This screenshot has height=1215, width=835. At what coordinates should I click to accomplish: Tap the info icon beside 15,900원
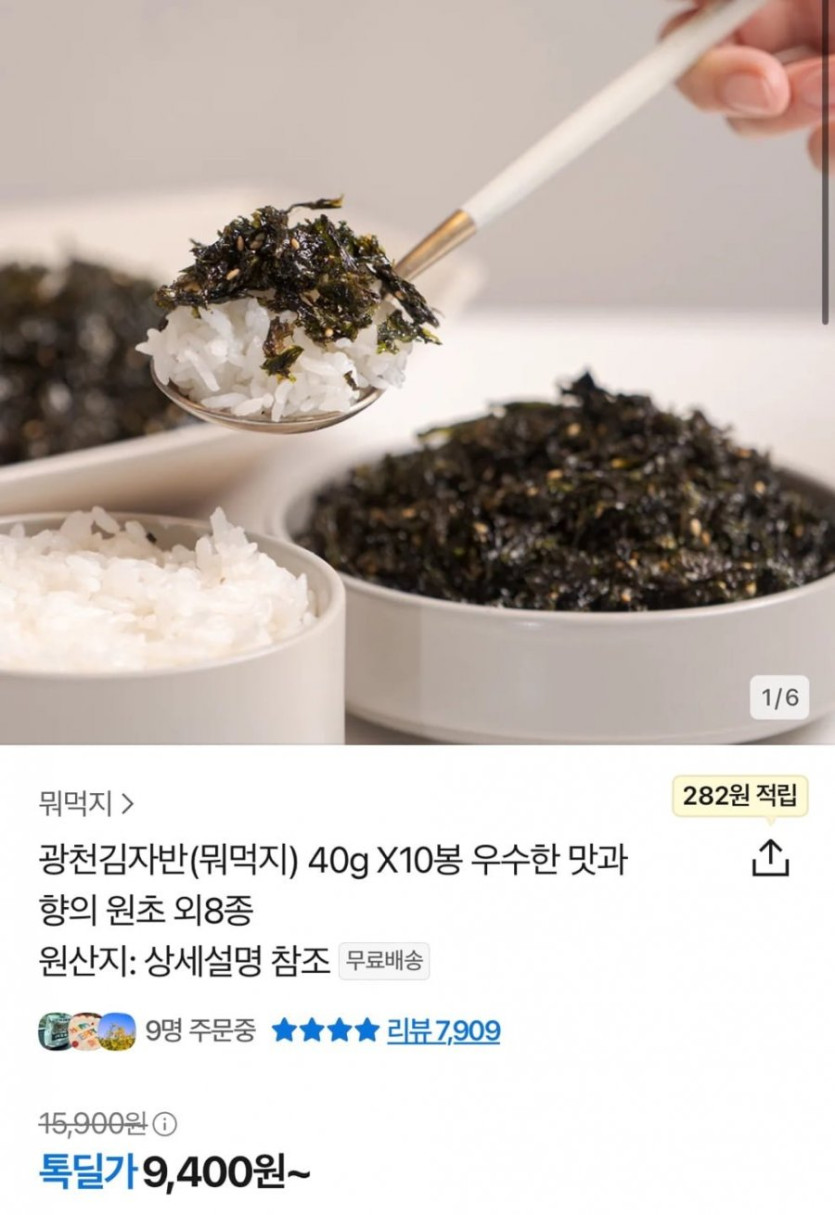pyautogui.click(x=165, y=1125)
